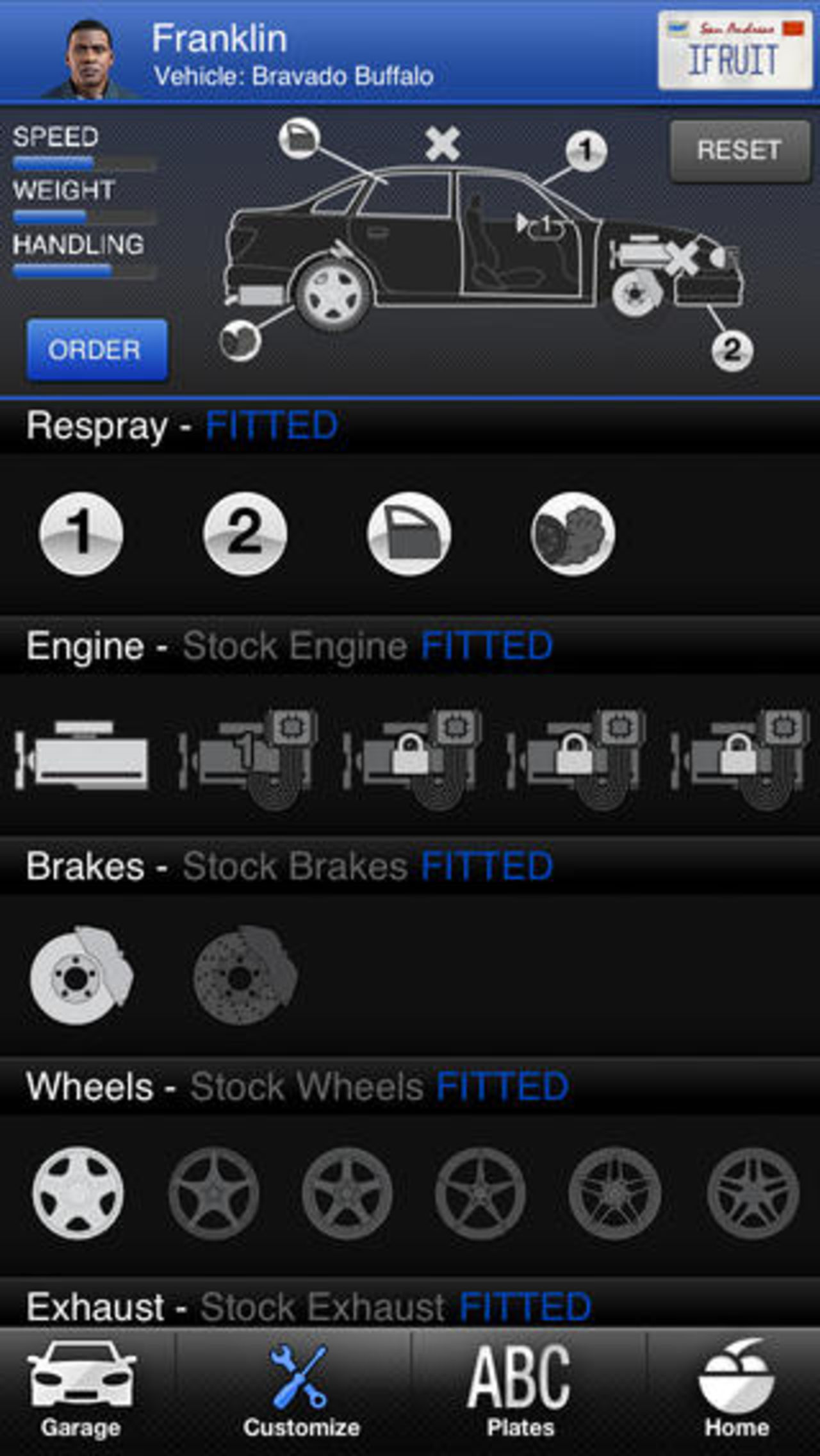The image size is (820, 1456).
Task: Choose the door respray icon
Action: point(409,533)
